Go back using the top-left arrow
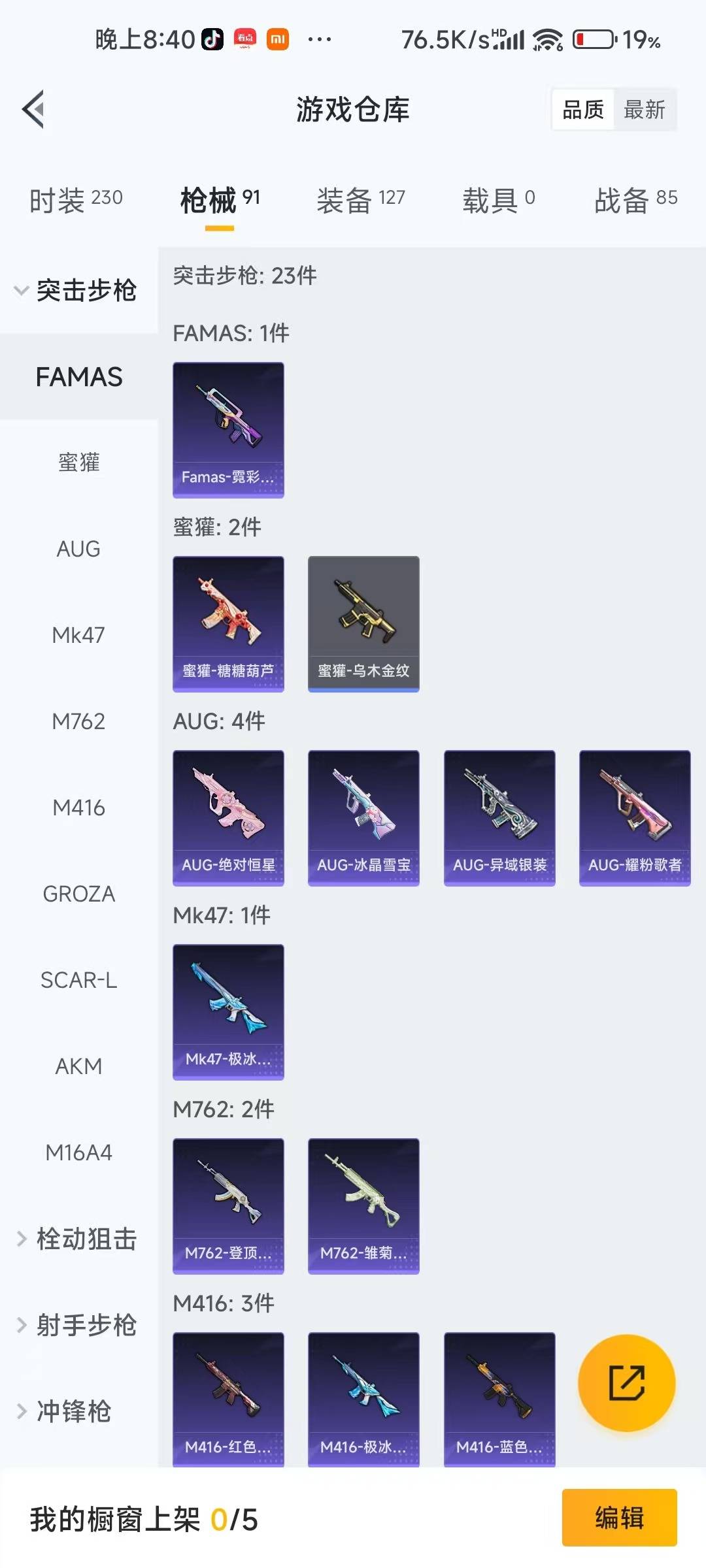Image resolution: width=706 pixels, height=1568 pixels. pyautogui.click(x=34, y=109)
